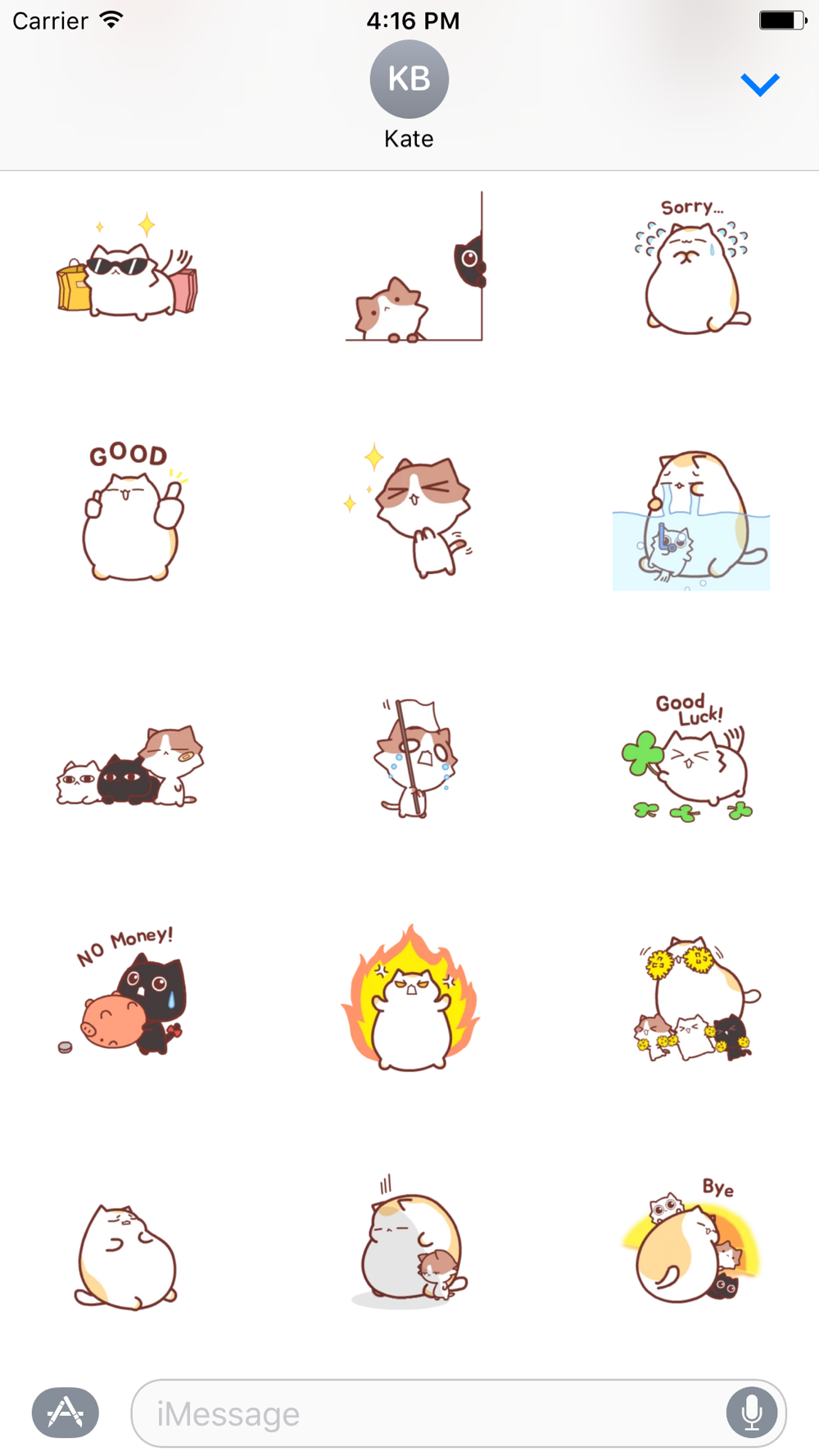Start dictation with the microphone icon
The image size is (819, 1456).
point(751,1413)
